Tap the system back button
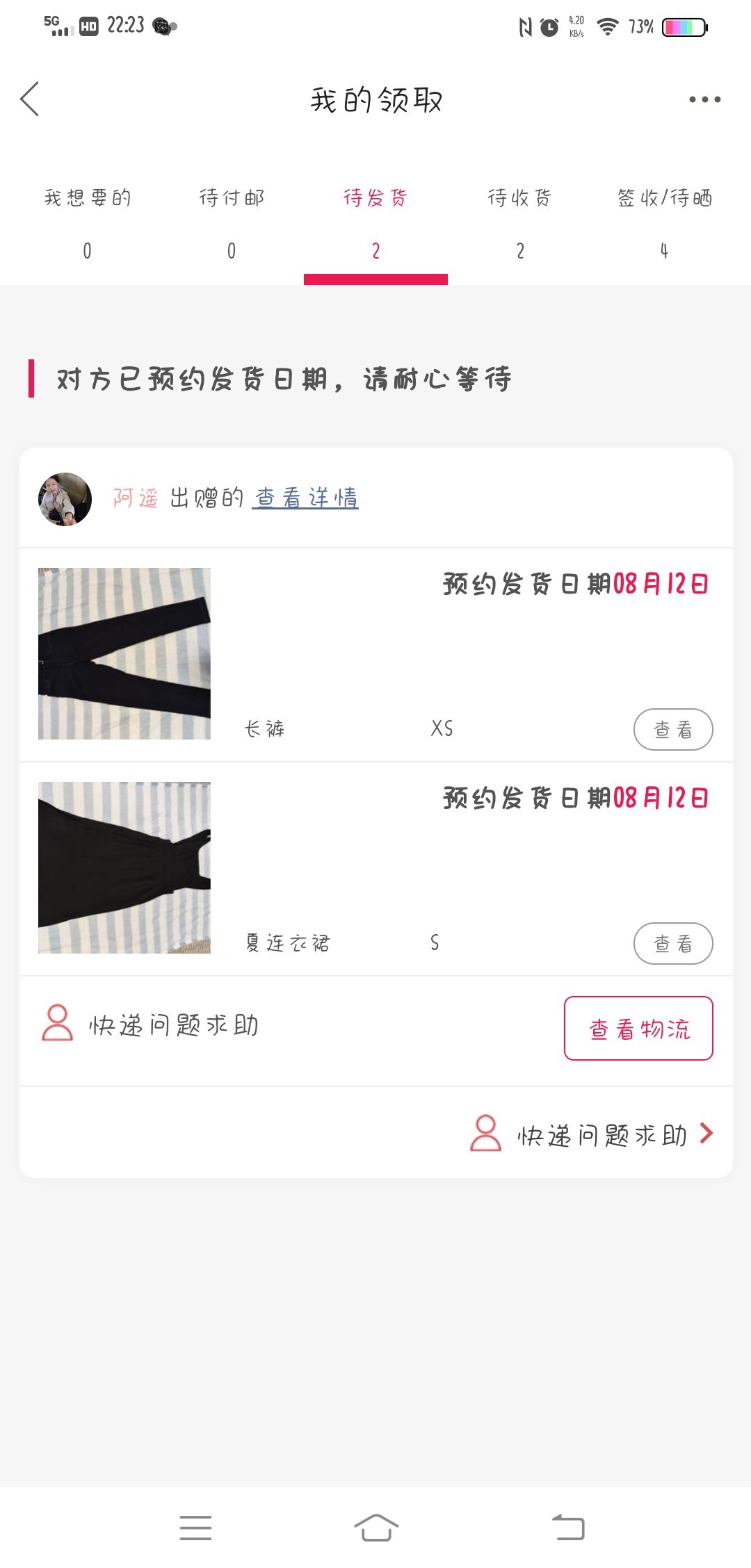This screenshot has height=1568, width=751. click(x=567, y=1528)
